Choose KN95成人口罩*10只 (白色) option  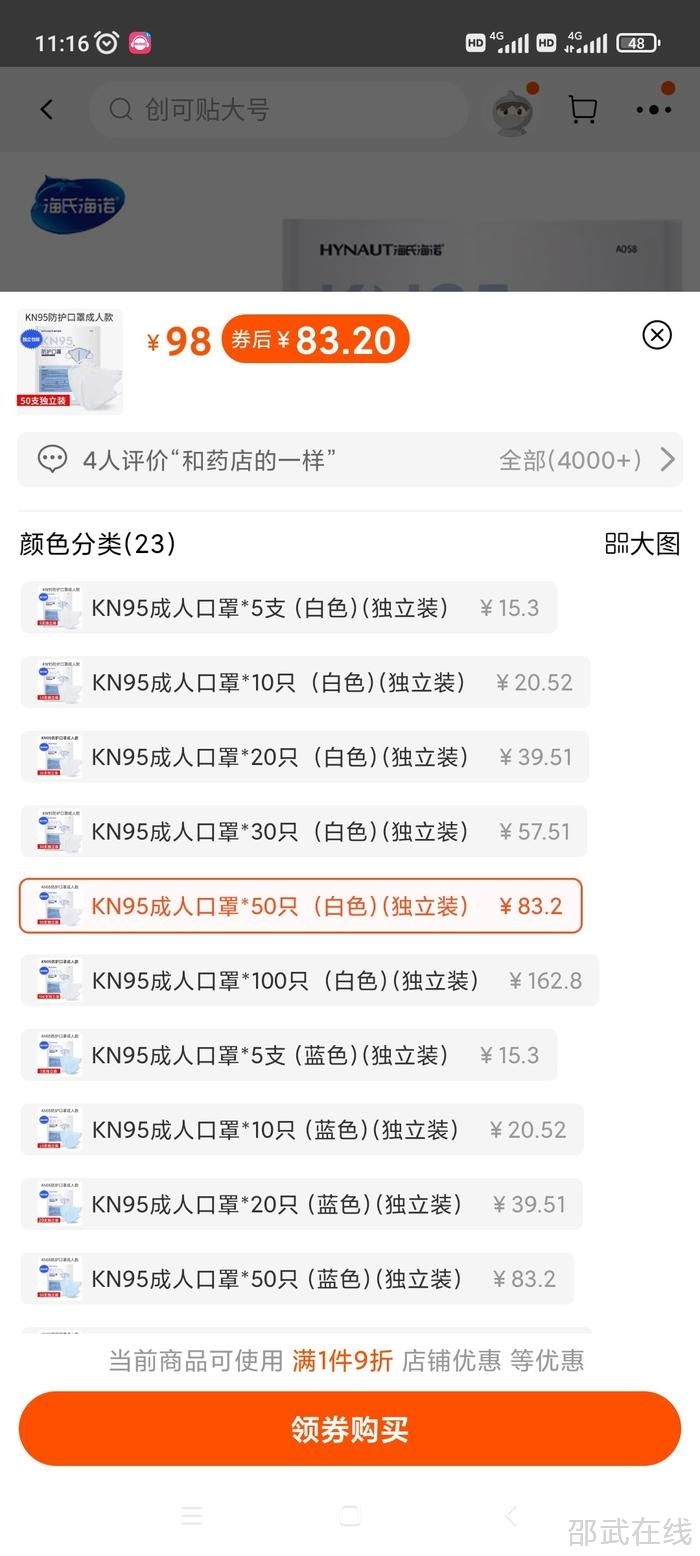305,682
